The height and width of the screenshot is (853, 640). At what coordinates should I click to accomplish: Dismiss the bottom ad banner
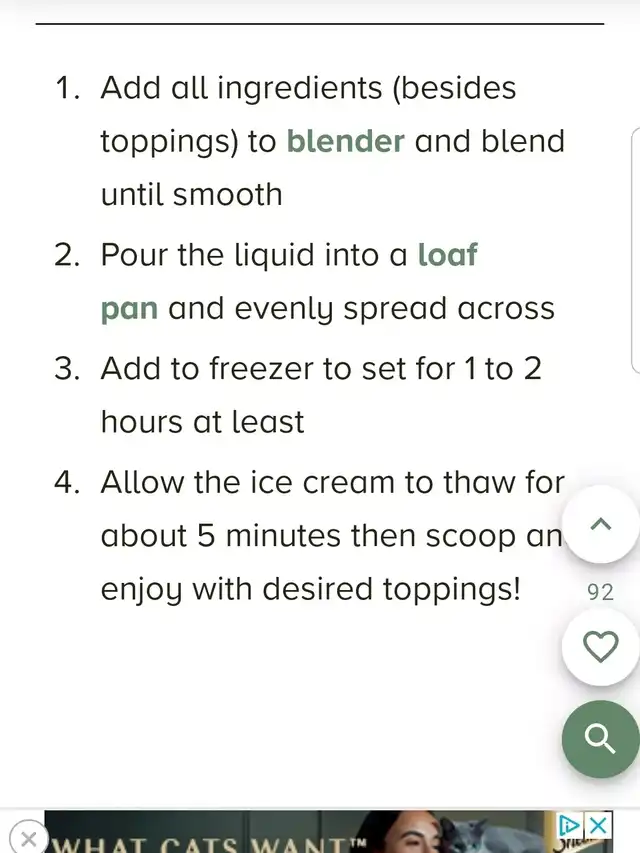[29, 838]
